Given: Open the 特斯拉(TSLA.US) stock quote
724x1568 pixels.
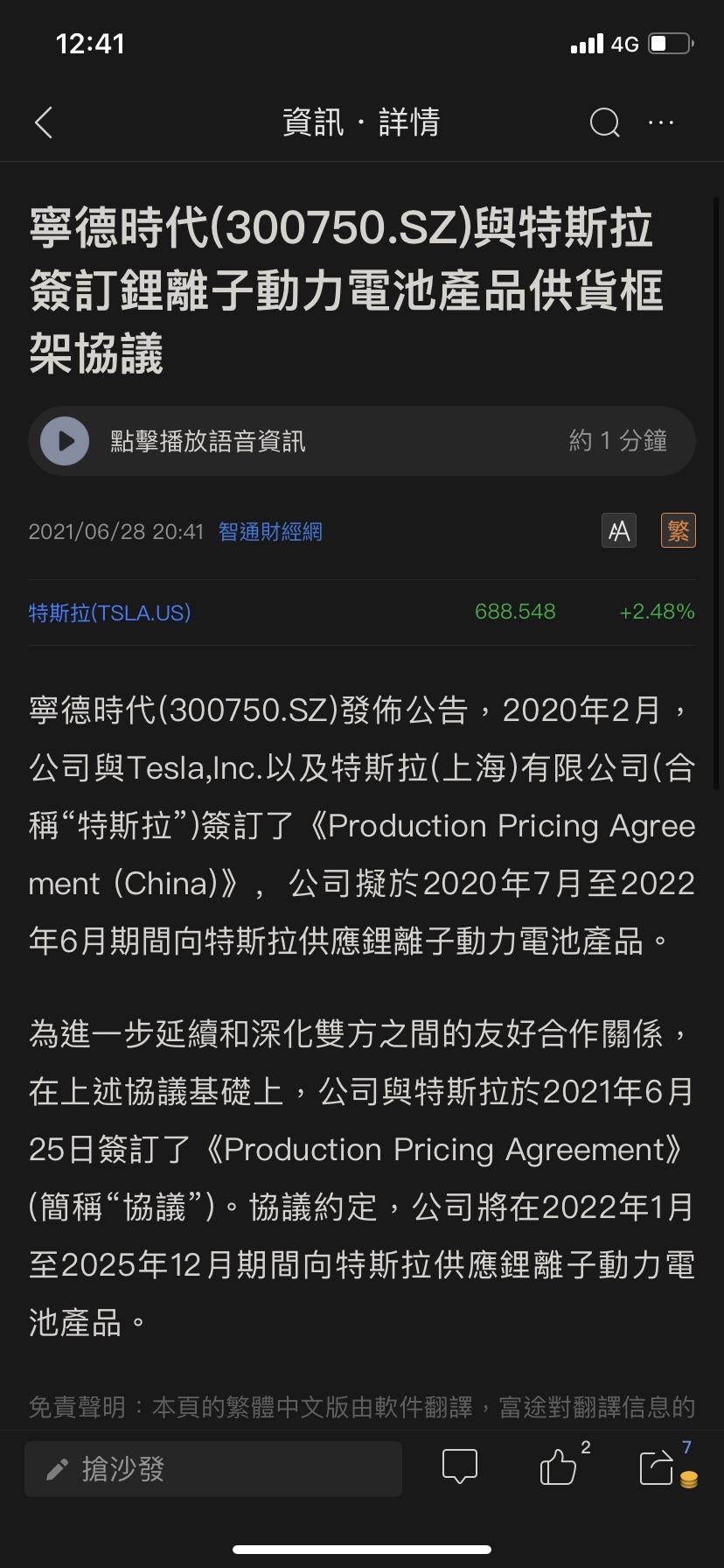Looking at the screenshot, I should [110, 612].
